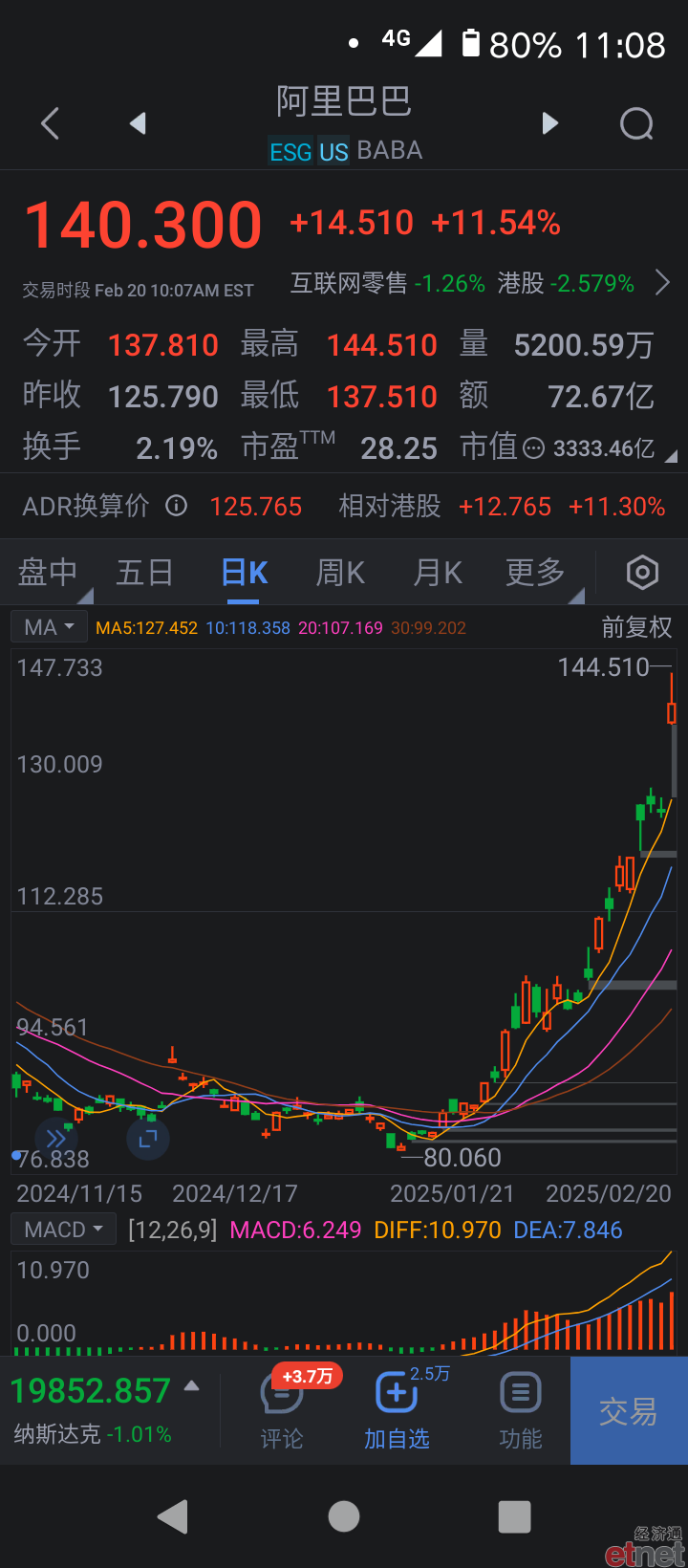Select the 五日 chart tab

[x=144, y=573]
